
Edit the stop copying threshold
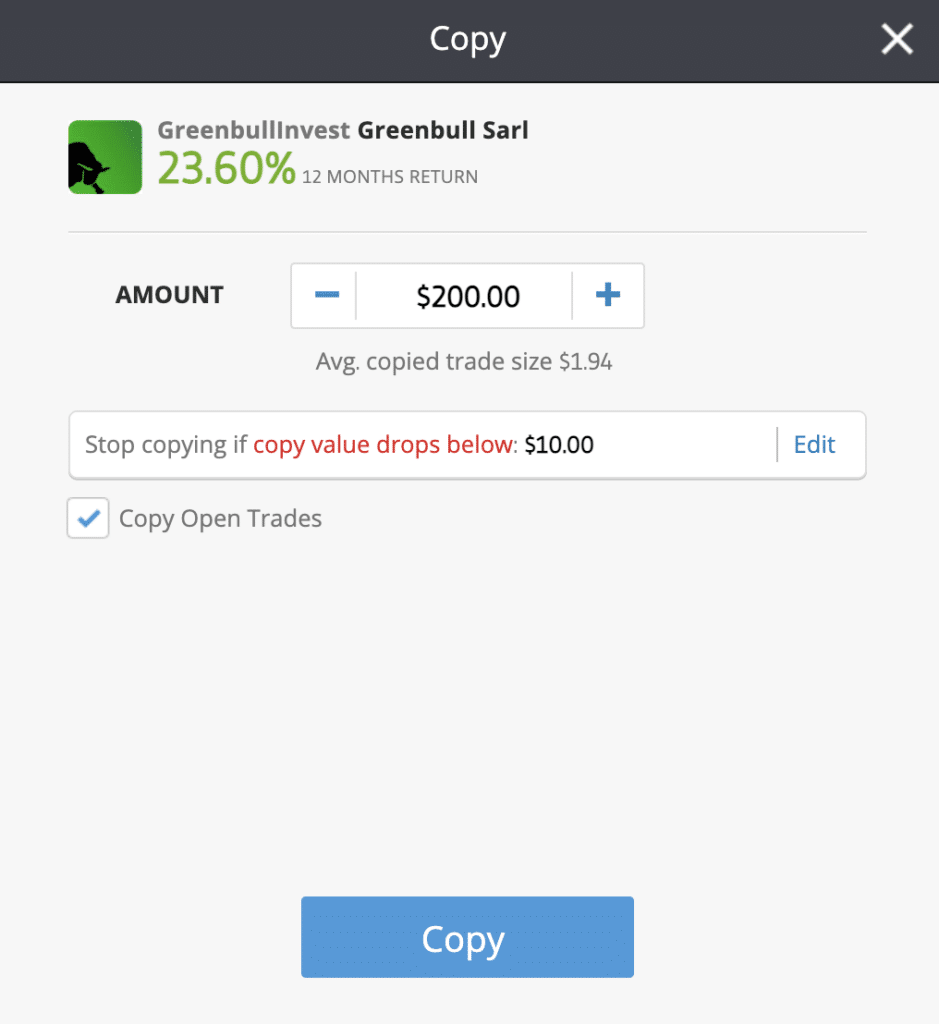tap(814, 445)
